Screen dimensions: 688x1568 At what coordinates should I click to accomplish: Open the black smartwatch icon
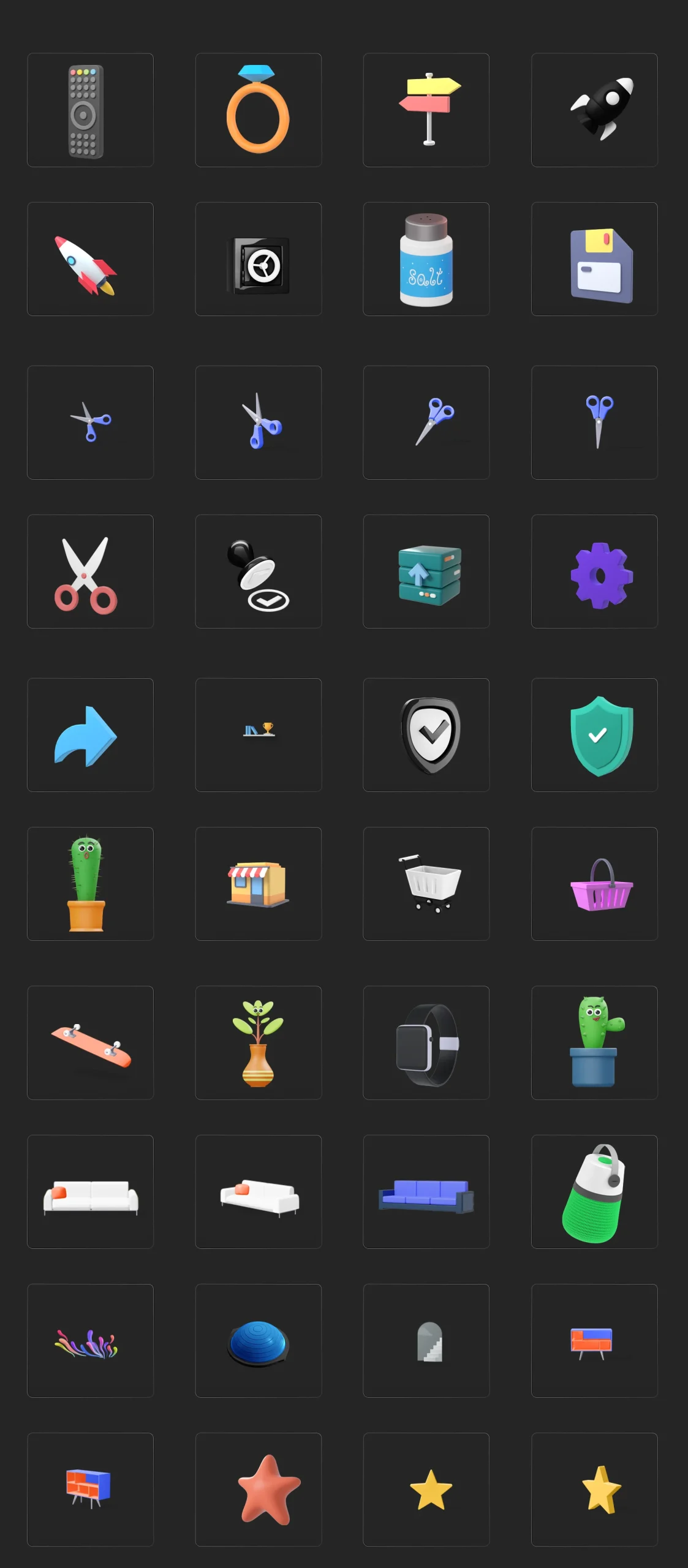[426, 1042]
